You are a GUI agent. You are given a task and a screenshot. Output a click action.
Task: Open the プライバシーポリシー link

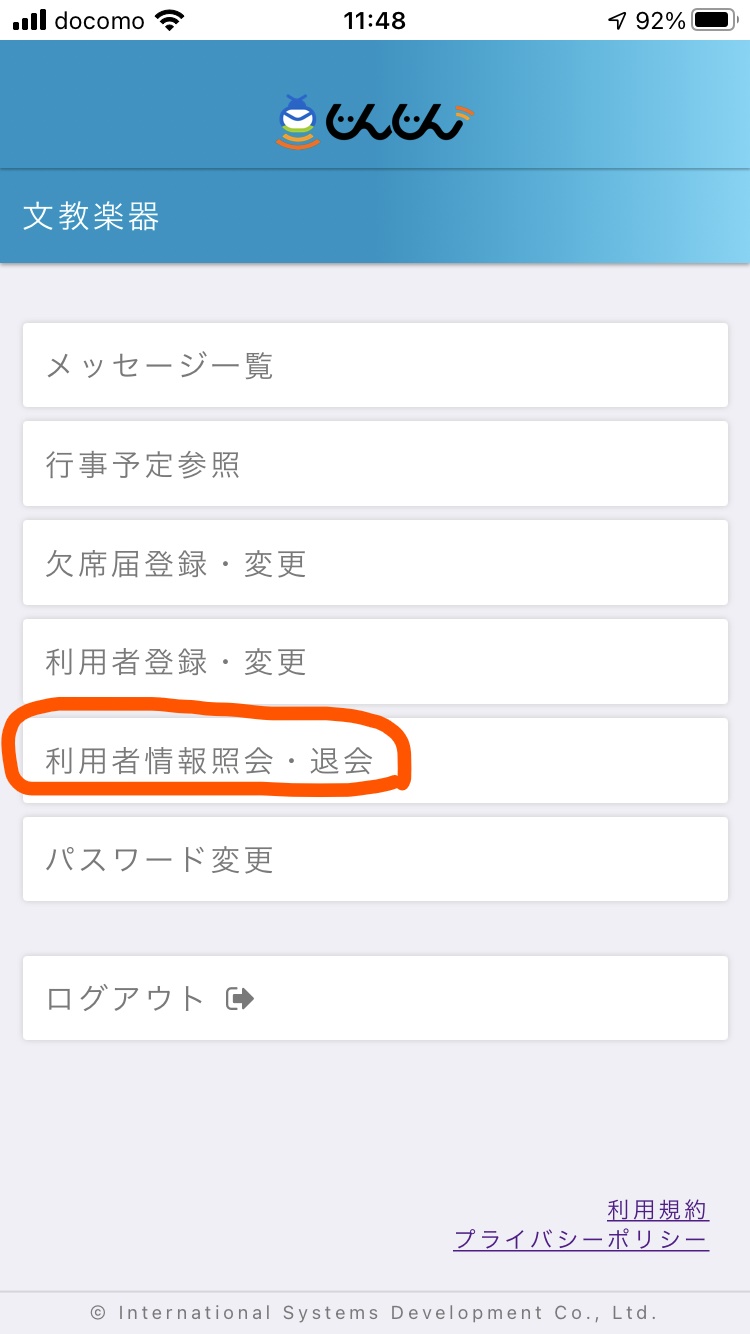[x=581, y=1240]
